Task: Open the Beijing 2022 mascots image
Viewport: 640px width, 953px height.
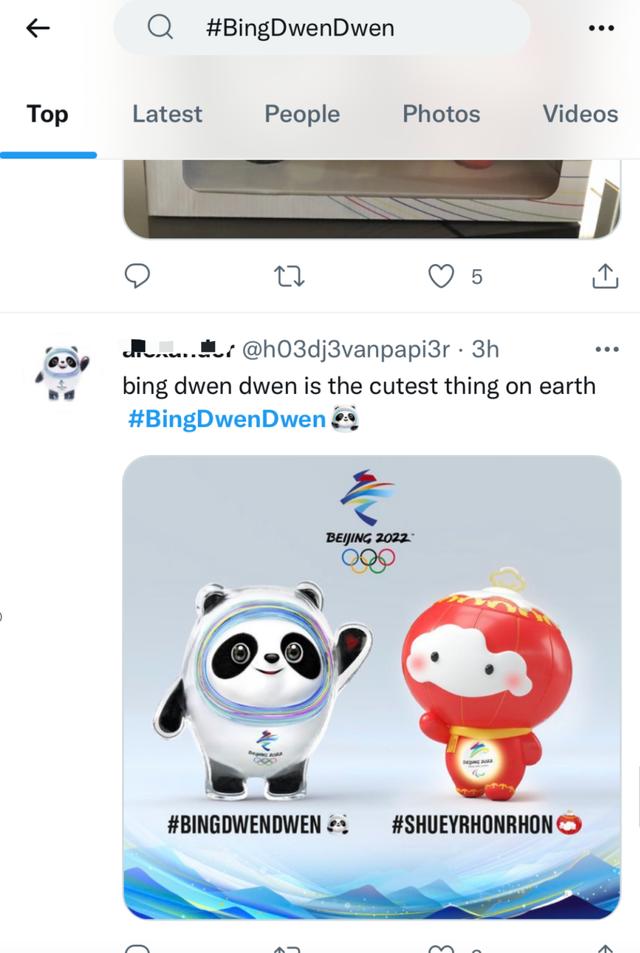Action: click(371, 686)
